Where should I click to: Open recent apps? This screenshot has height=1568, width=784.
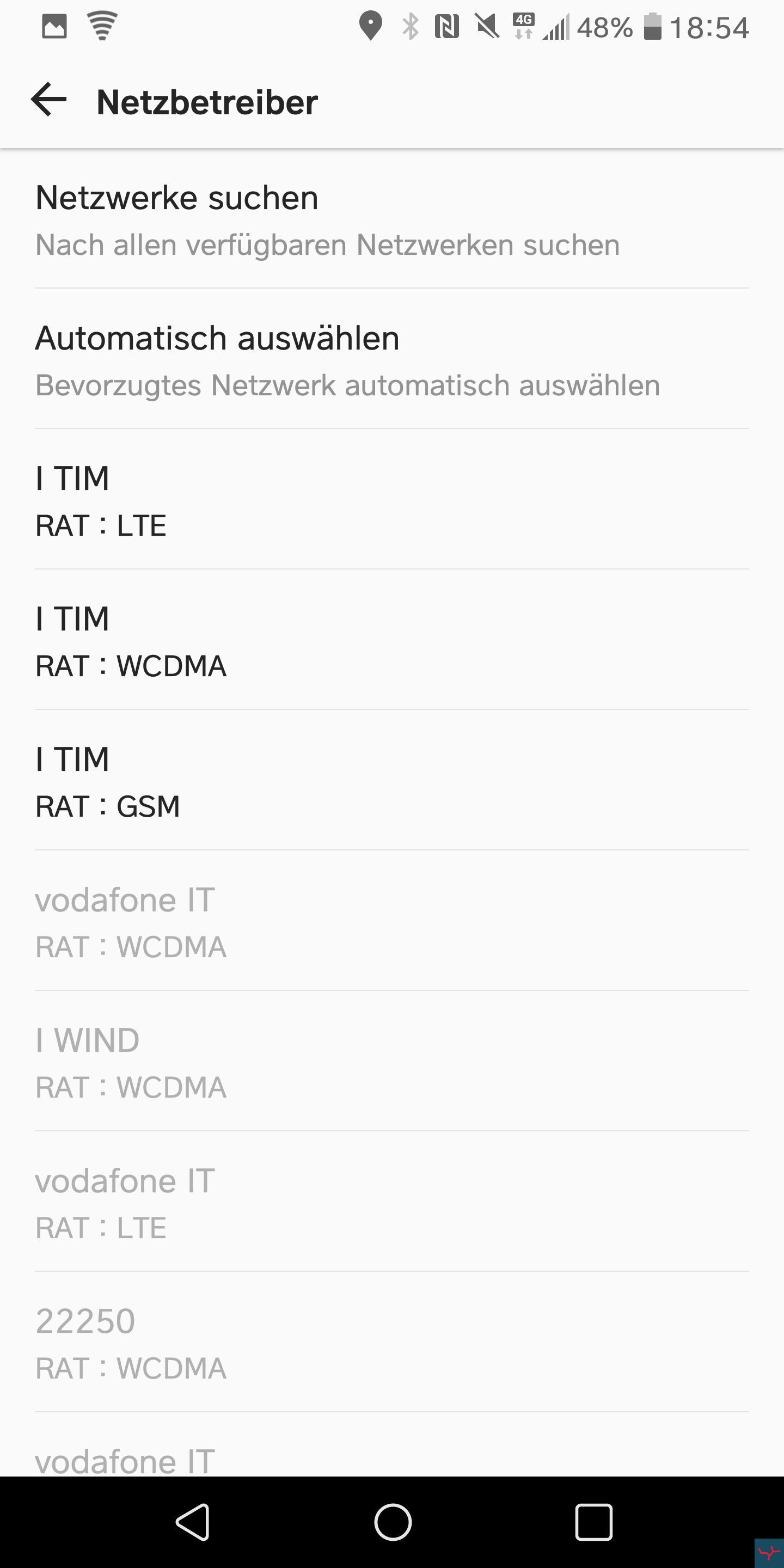point(593,1522)
